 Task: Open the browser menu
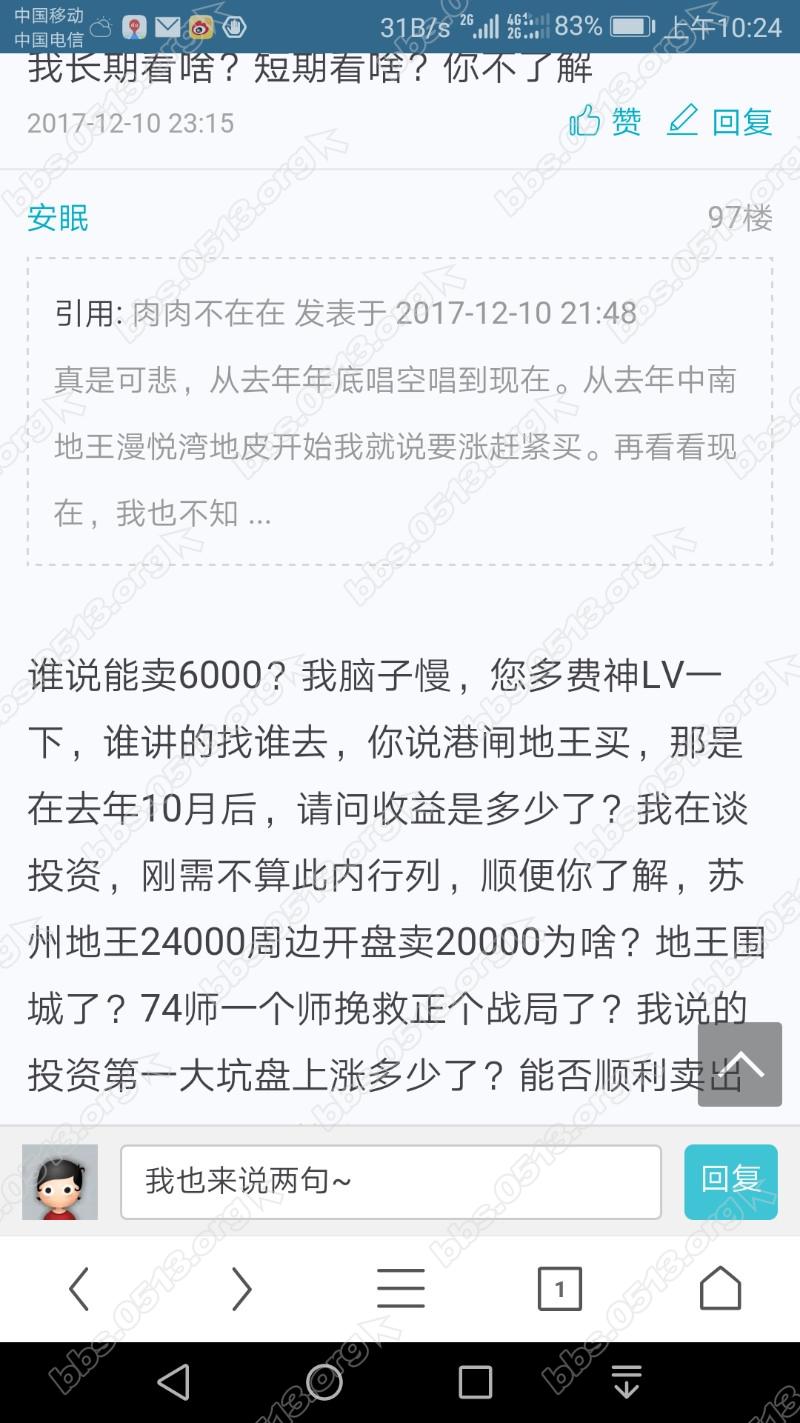coord(400,1289)
